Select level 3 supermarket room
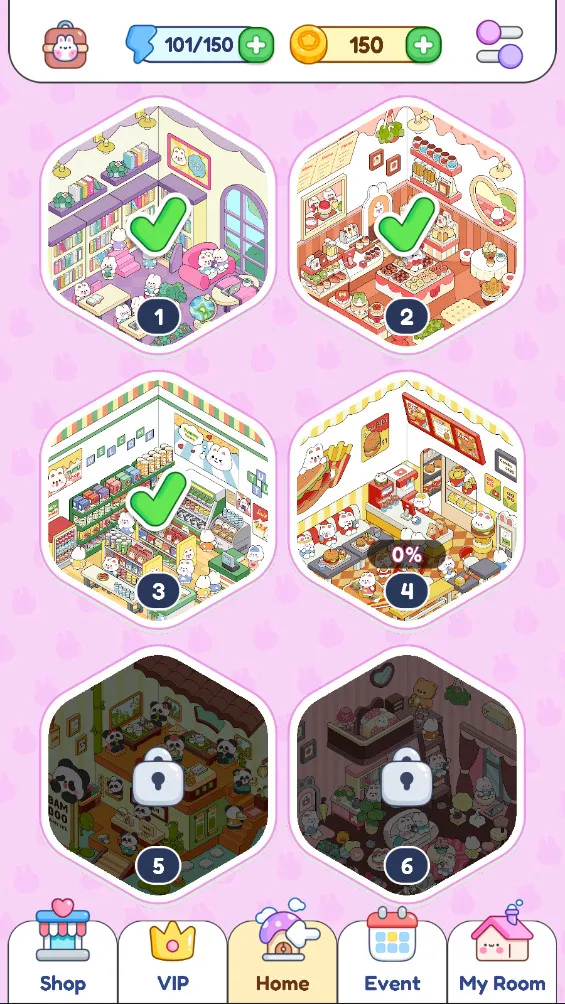565x1004 pixels. click(158, 500)
